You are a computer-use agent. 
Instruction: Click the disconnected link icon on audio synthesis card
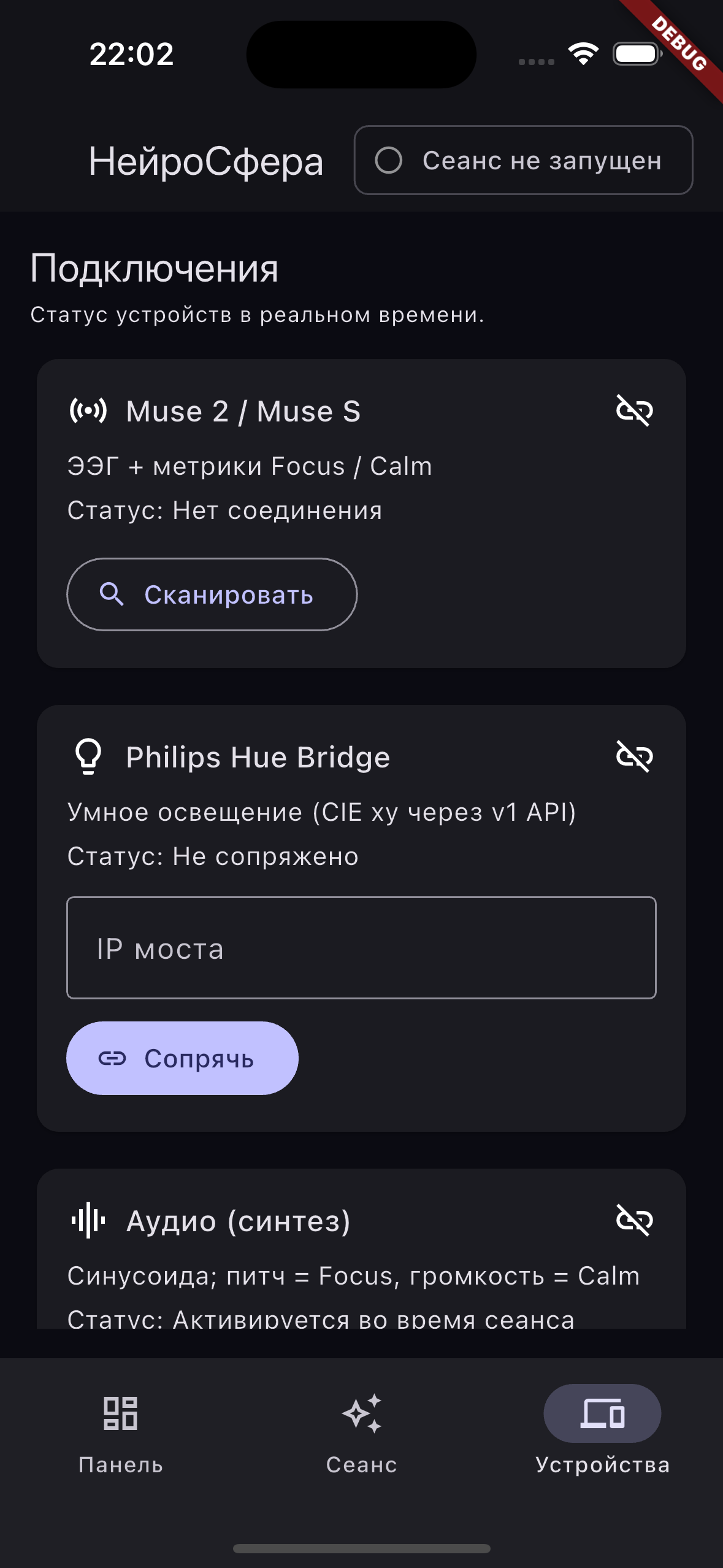tap(633, 1221)
